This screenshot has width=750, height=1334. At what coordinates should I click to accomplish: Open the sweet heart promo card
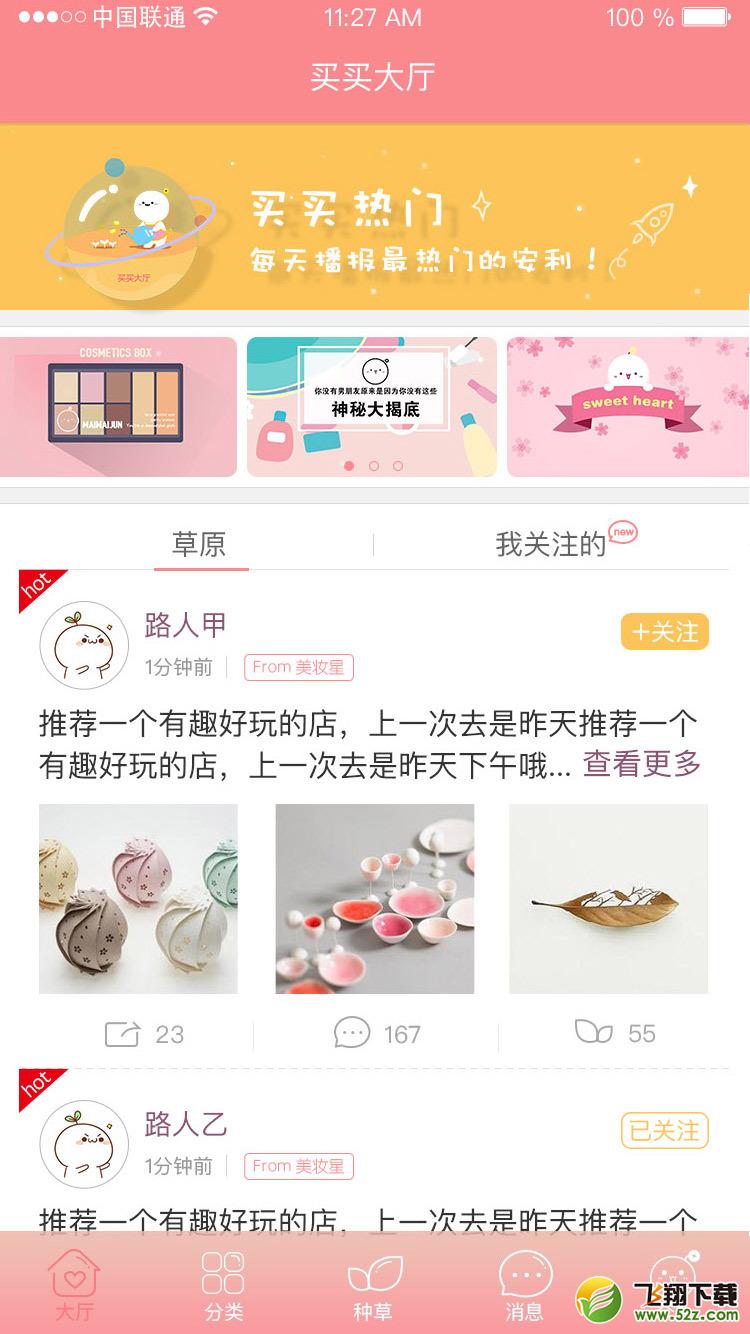point(628,407)
